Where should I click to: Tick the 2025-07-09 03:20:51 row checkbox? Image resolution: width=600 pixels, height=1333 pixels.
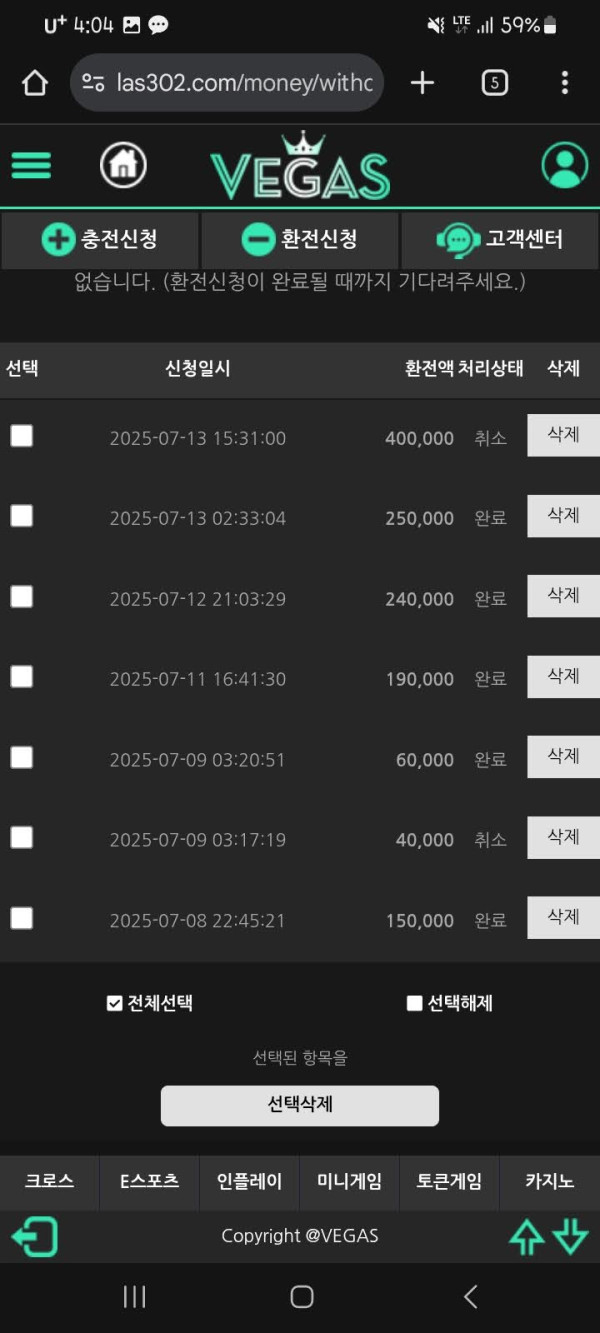(21, 757)
